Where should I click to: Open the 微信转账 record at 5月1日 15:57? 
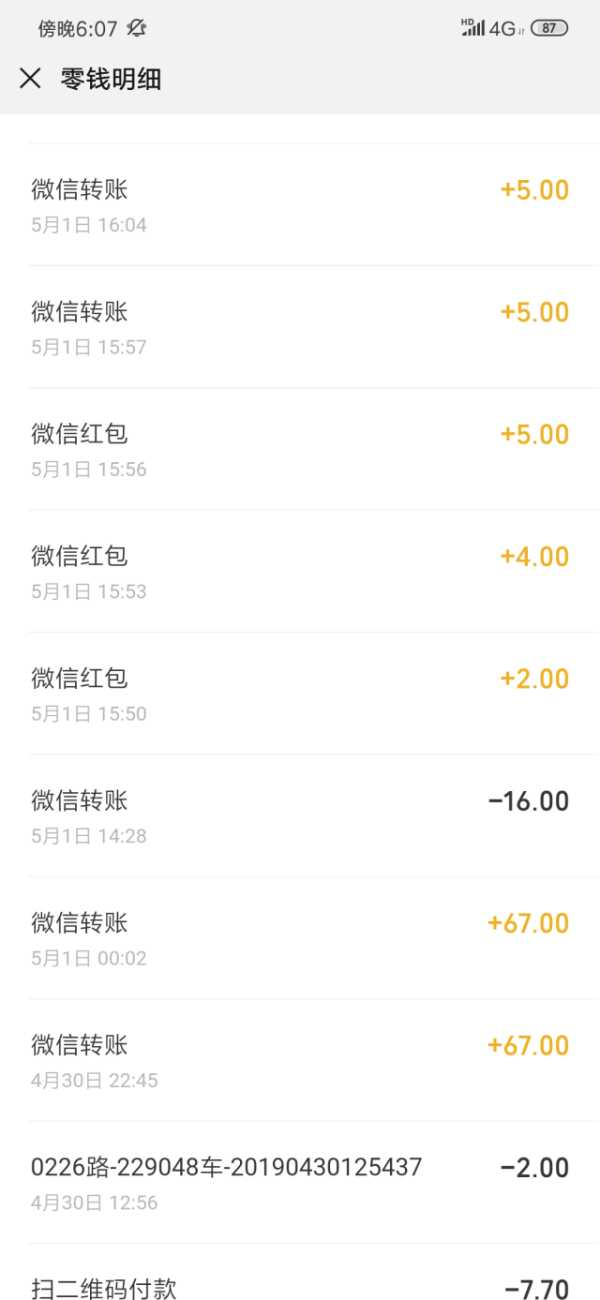300,327
